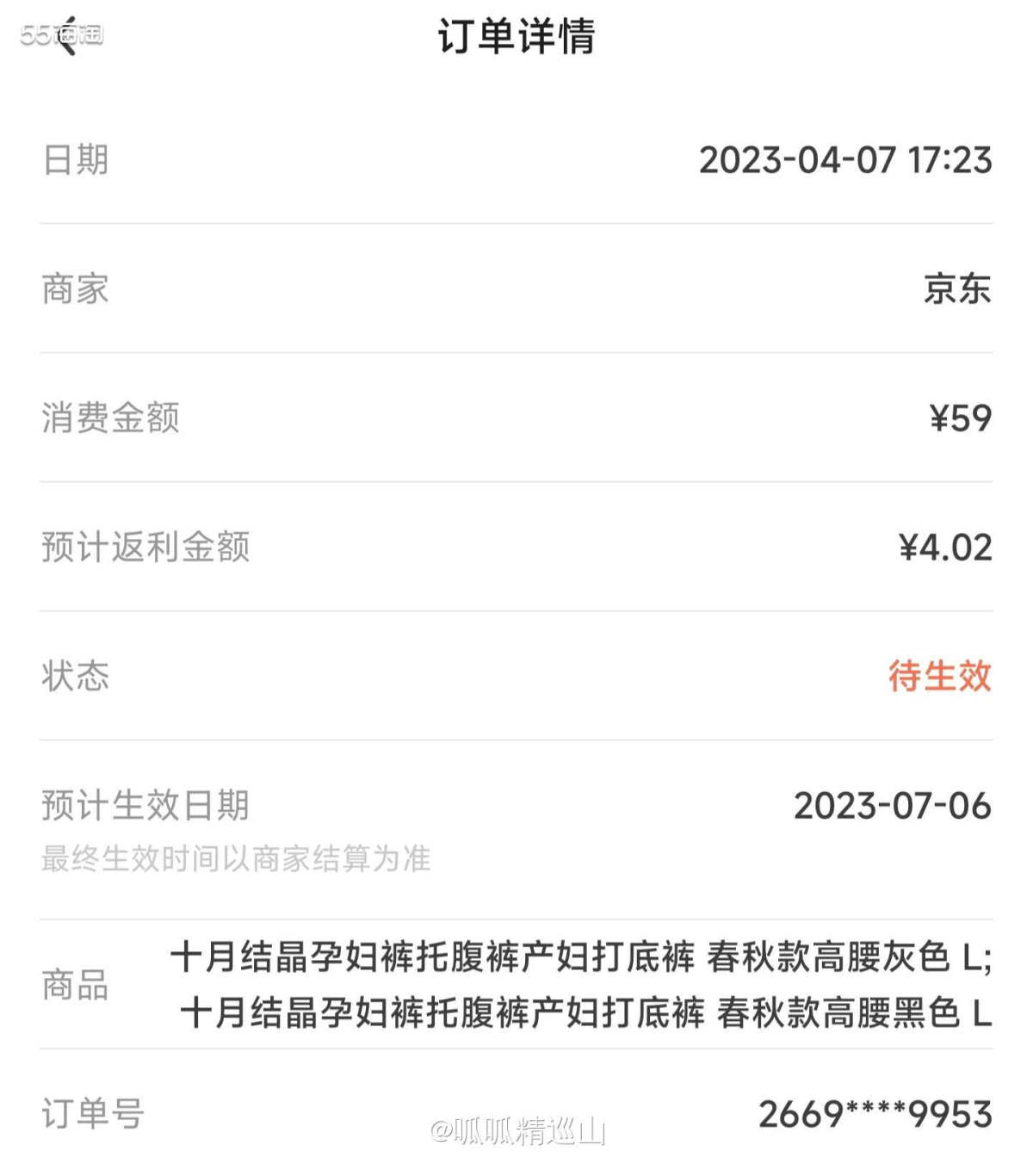Tap the expected effective date 2023-07-06
Image resolution: width=1033 pixels, height=1176 pixels.
click(x=894, y=807)
